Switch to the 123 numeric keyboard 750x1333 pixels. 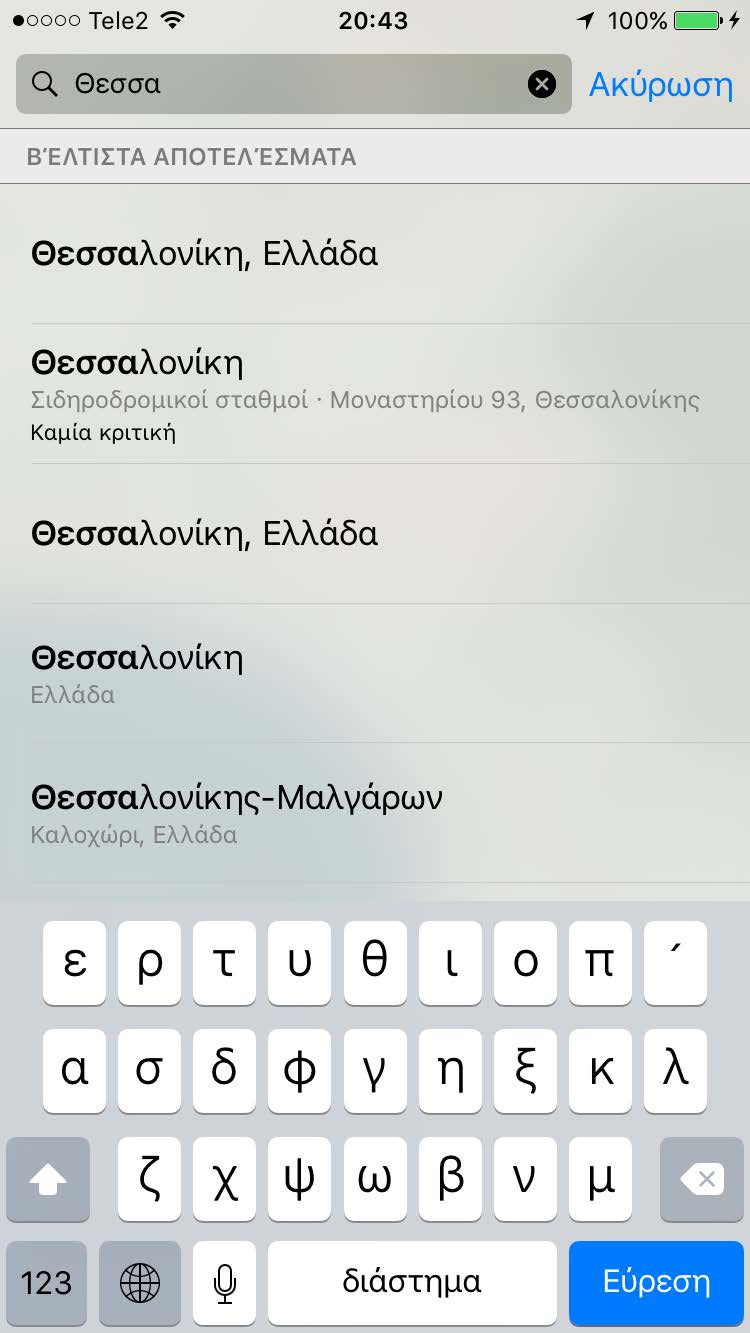(x=47, y=1282)
